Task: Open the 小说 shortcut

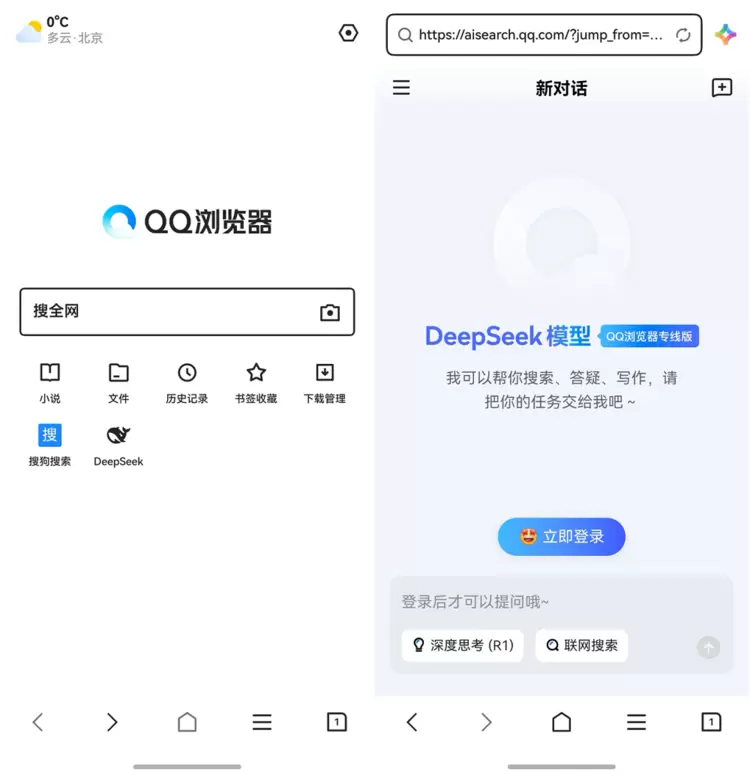Action: pyautogui.click(x=50, y=383)
